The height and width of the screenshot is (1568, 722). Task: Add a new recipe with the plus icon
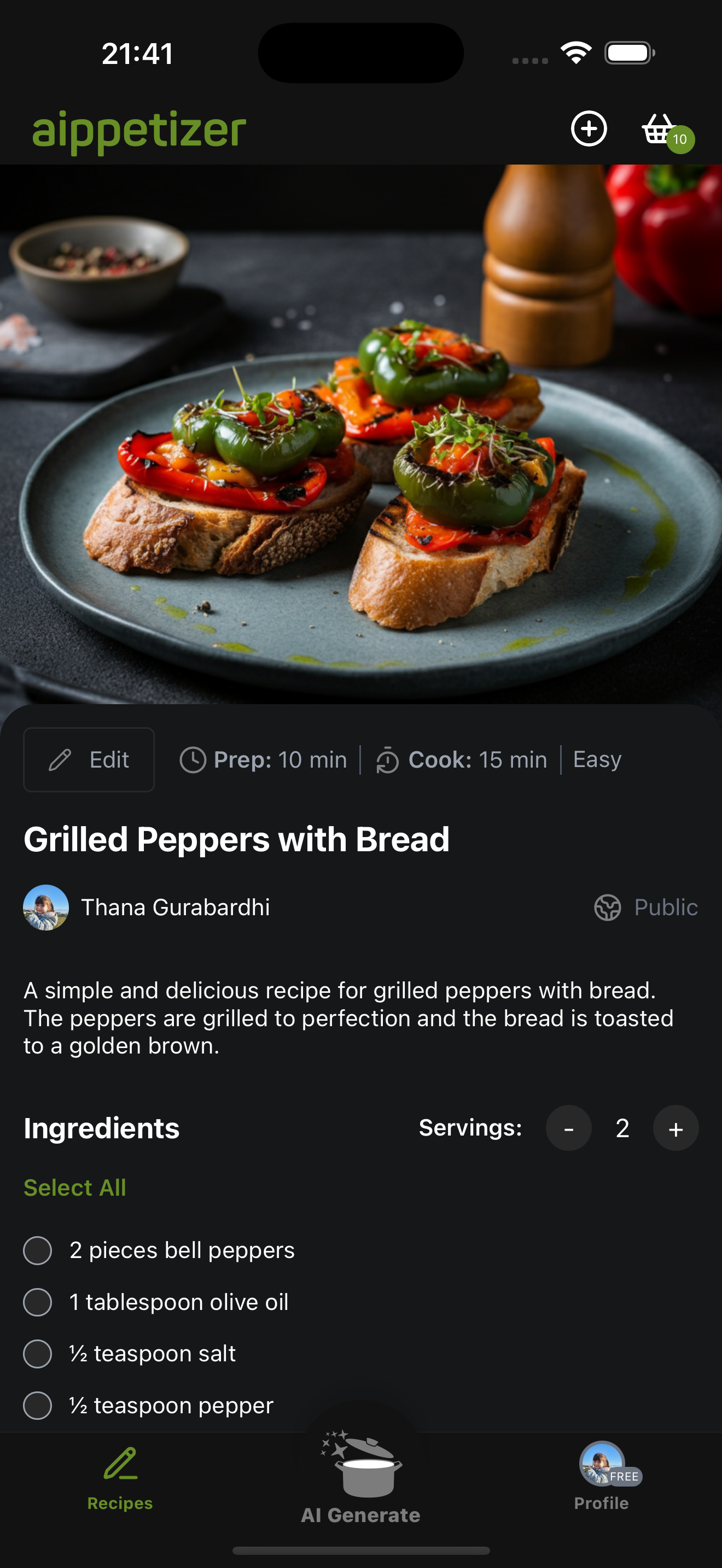589,128
